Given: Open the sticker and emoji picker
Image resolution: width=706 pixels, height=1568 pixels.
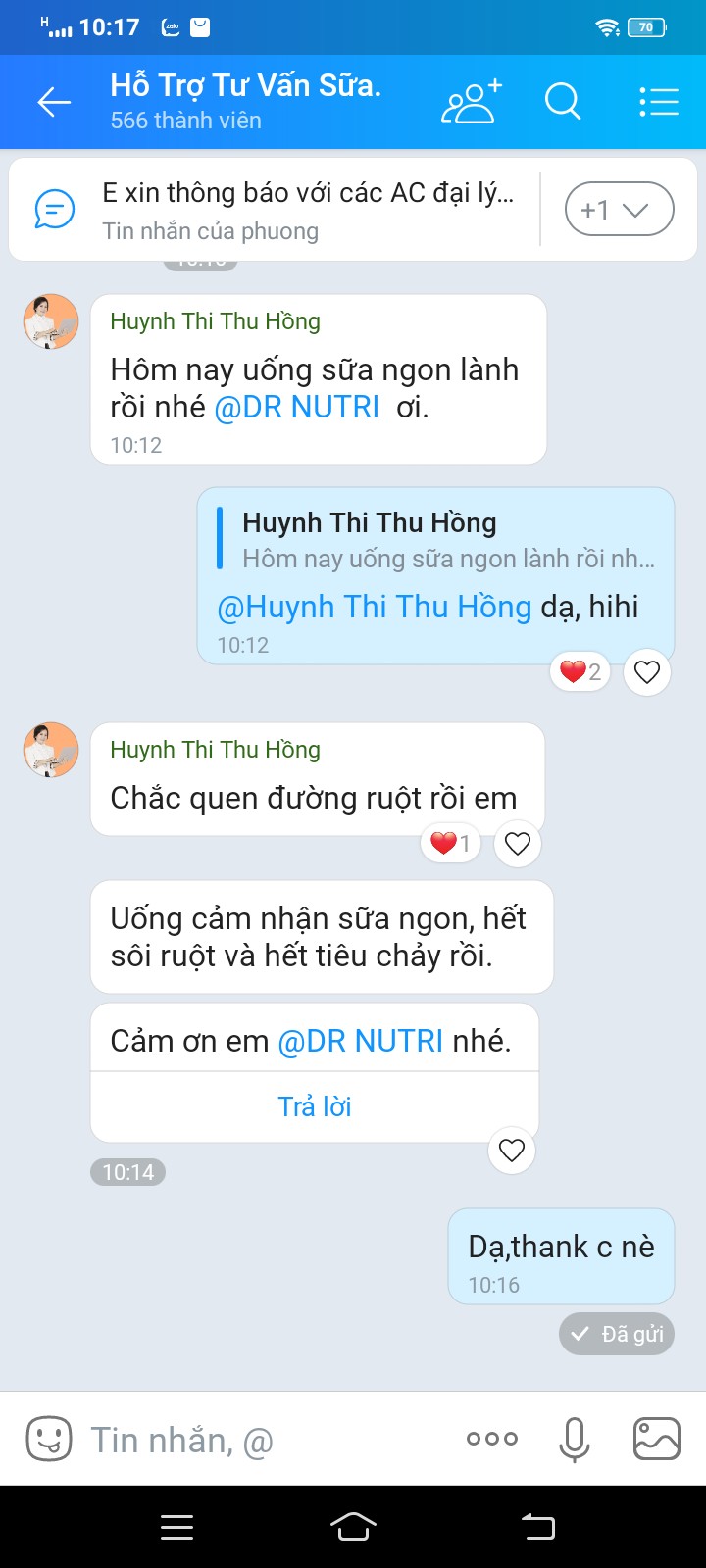Looking at the screenshot, I should click(x=48, y=1440).
